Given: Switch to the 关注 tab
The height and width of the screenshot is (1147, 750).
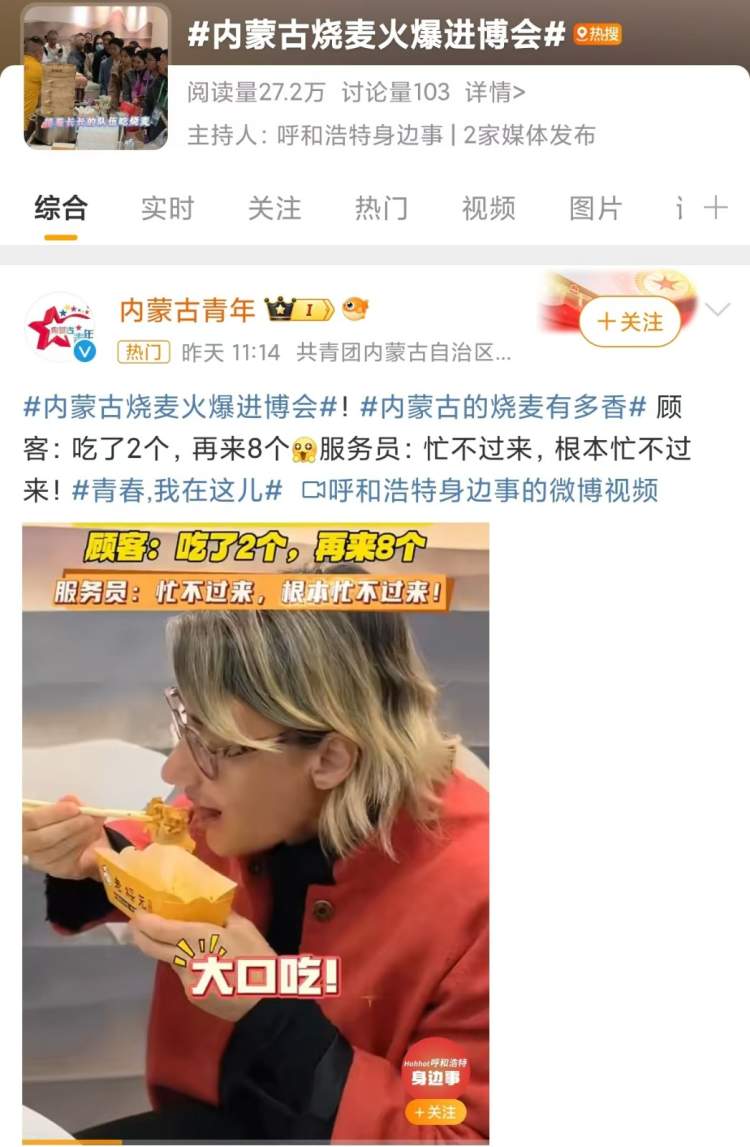Looking at the screenshot, I should pos(274,208).
